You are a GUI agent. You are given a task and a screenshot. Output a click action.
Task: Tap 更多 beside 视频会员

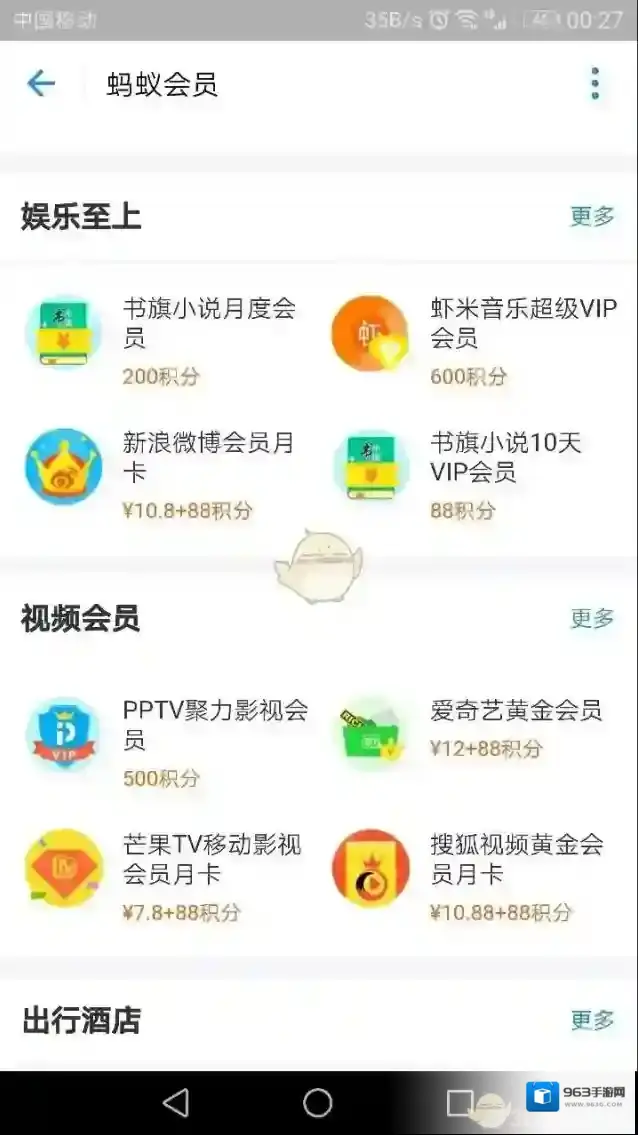point(592,618)
